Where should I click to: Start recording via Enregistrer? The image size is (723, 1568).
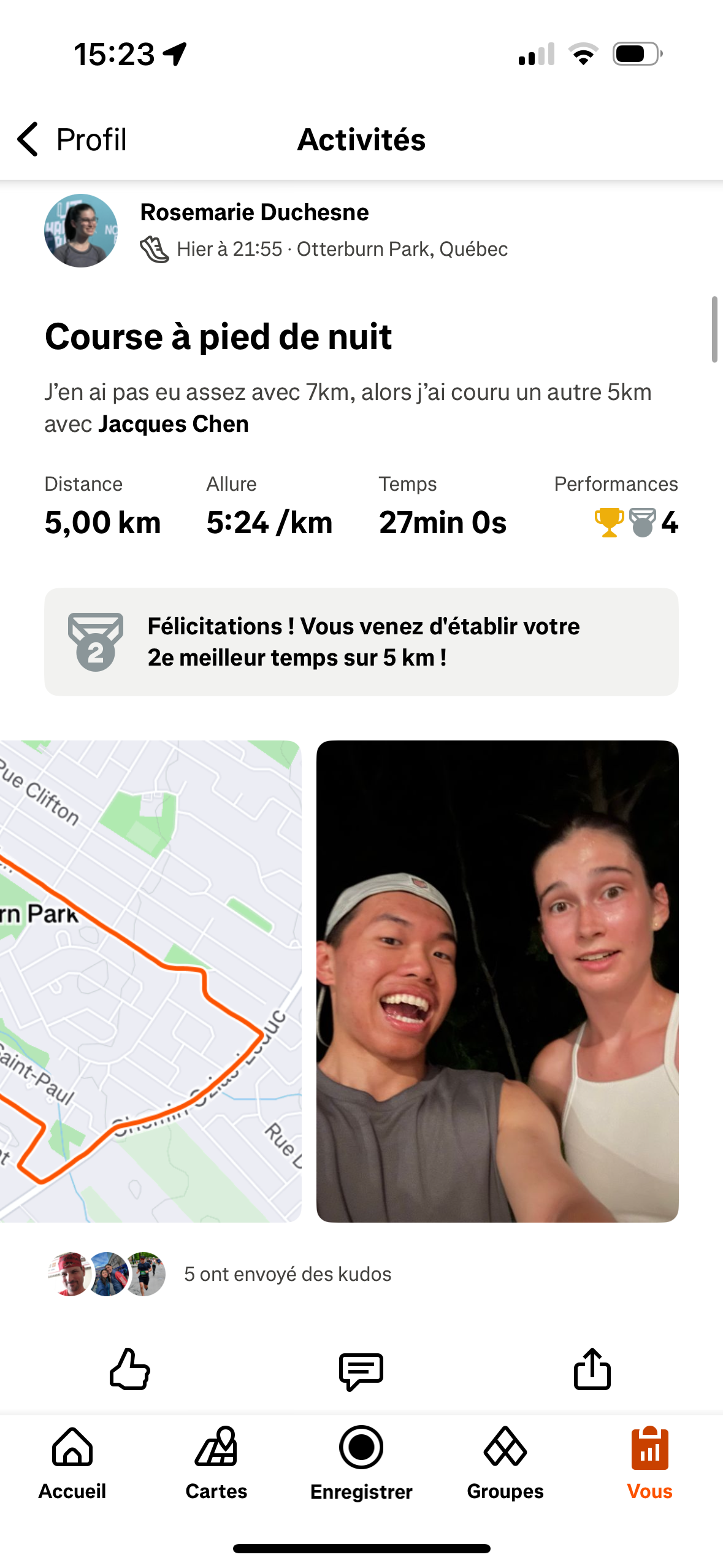tap(361, 1462)
